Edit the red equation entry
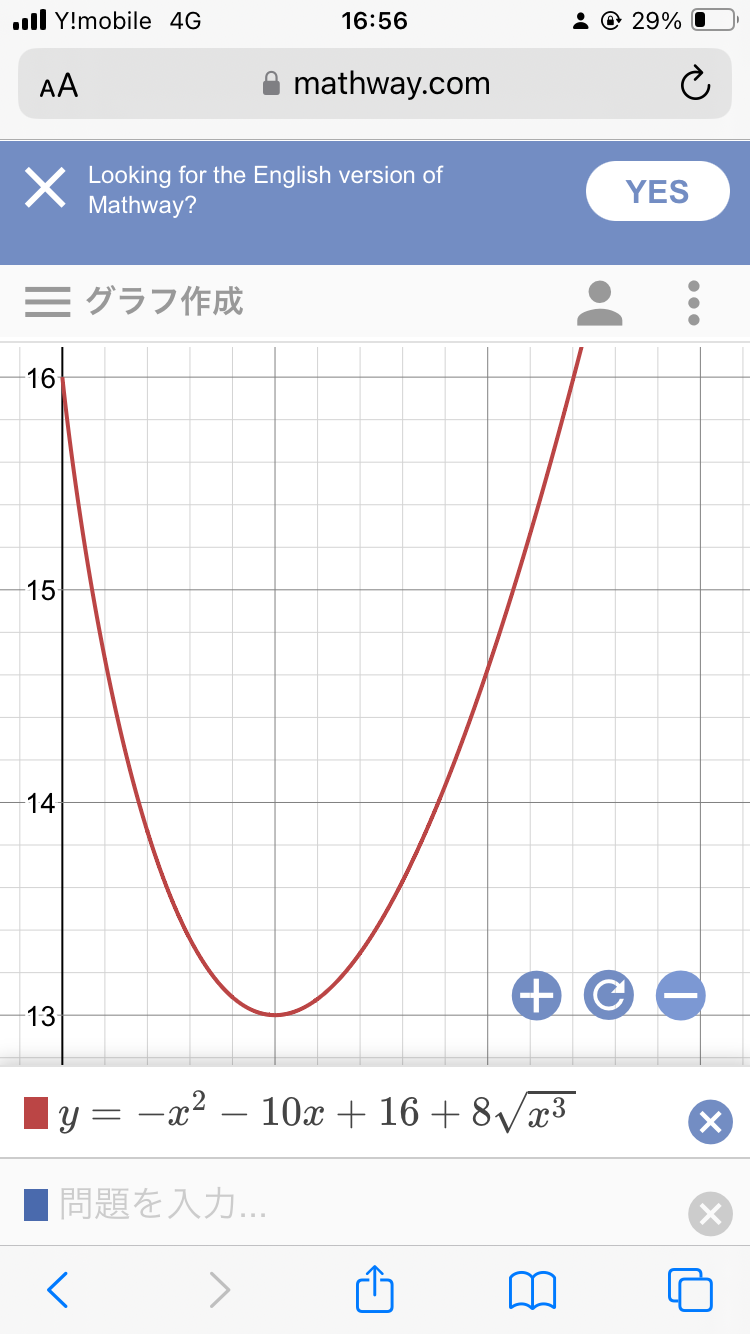Viewport: 750px width, 1334px height. 320,1114
